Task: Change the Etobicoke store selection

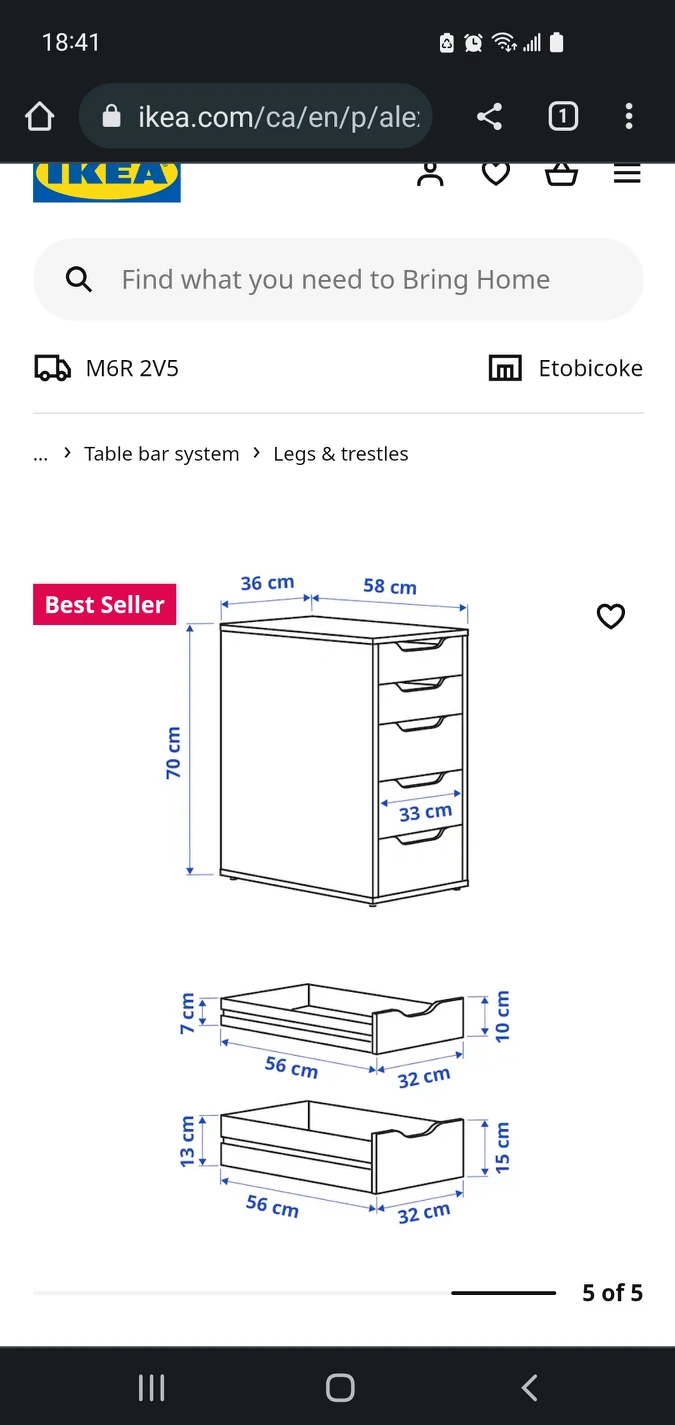Action: click(x=565, y=368)
